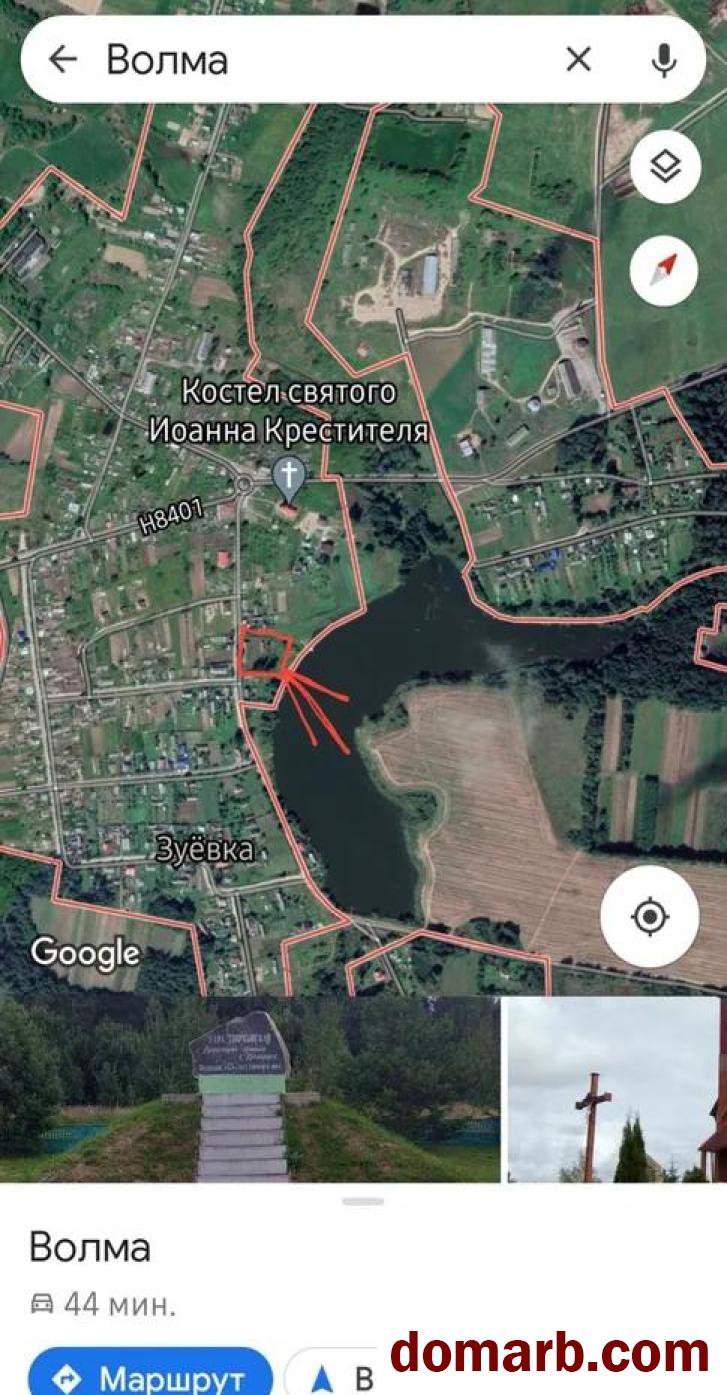This screenshot has width=727, height=1395.
Task: Center the map on my location
Action: click(x=650, y=916)
